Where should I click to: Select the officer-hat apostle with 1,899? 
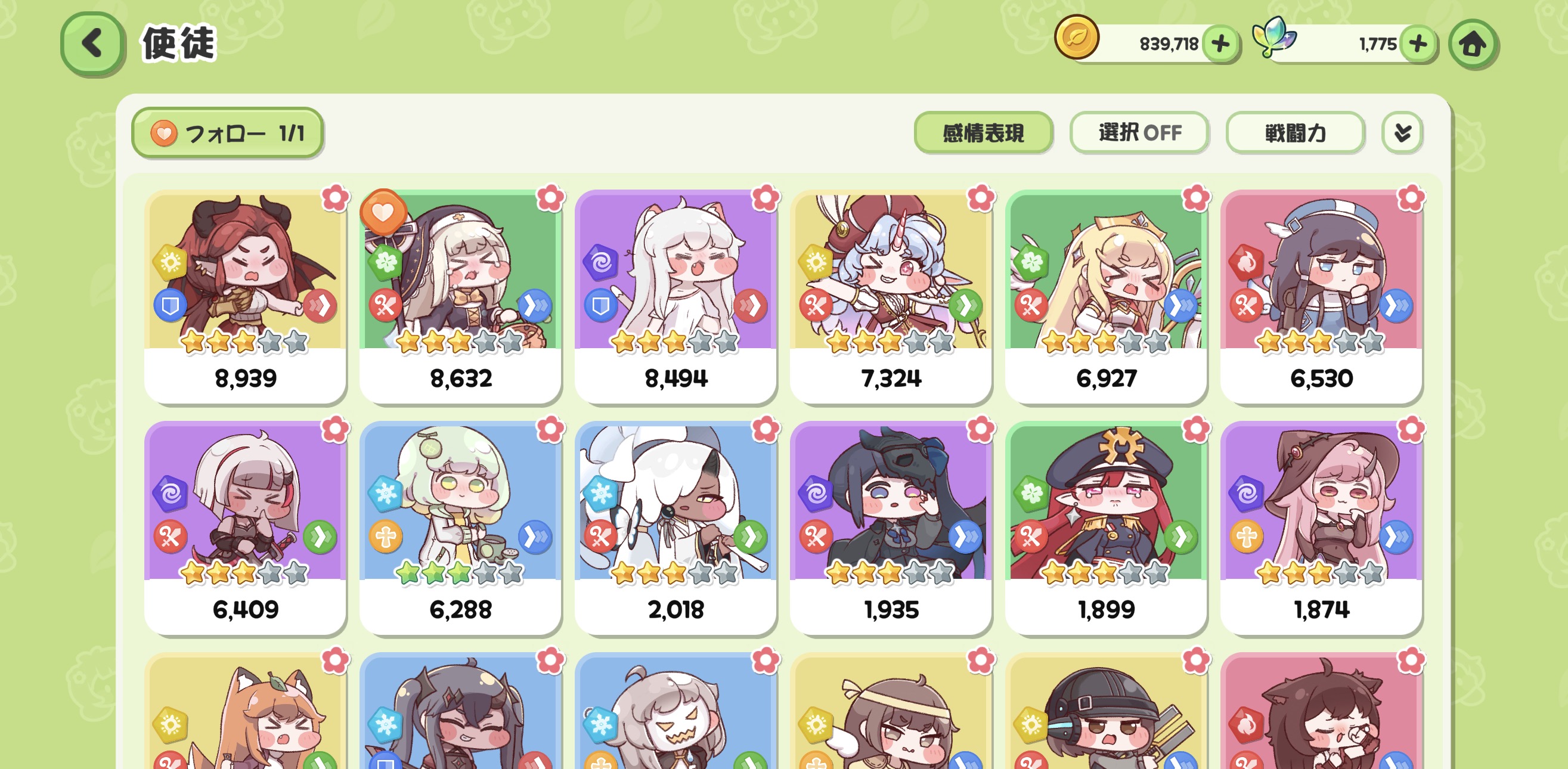coord(1106,528)
